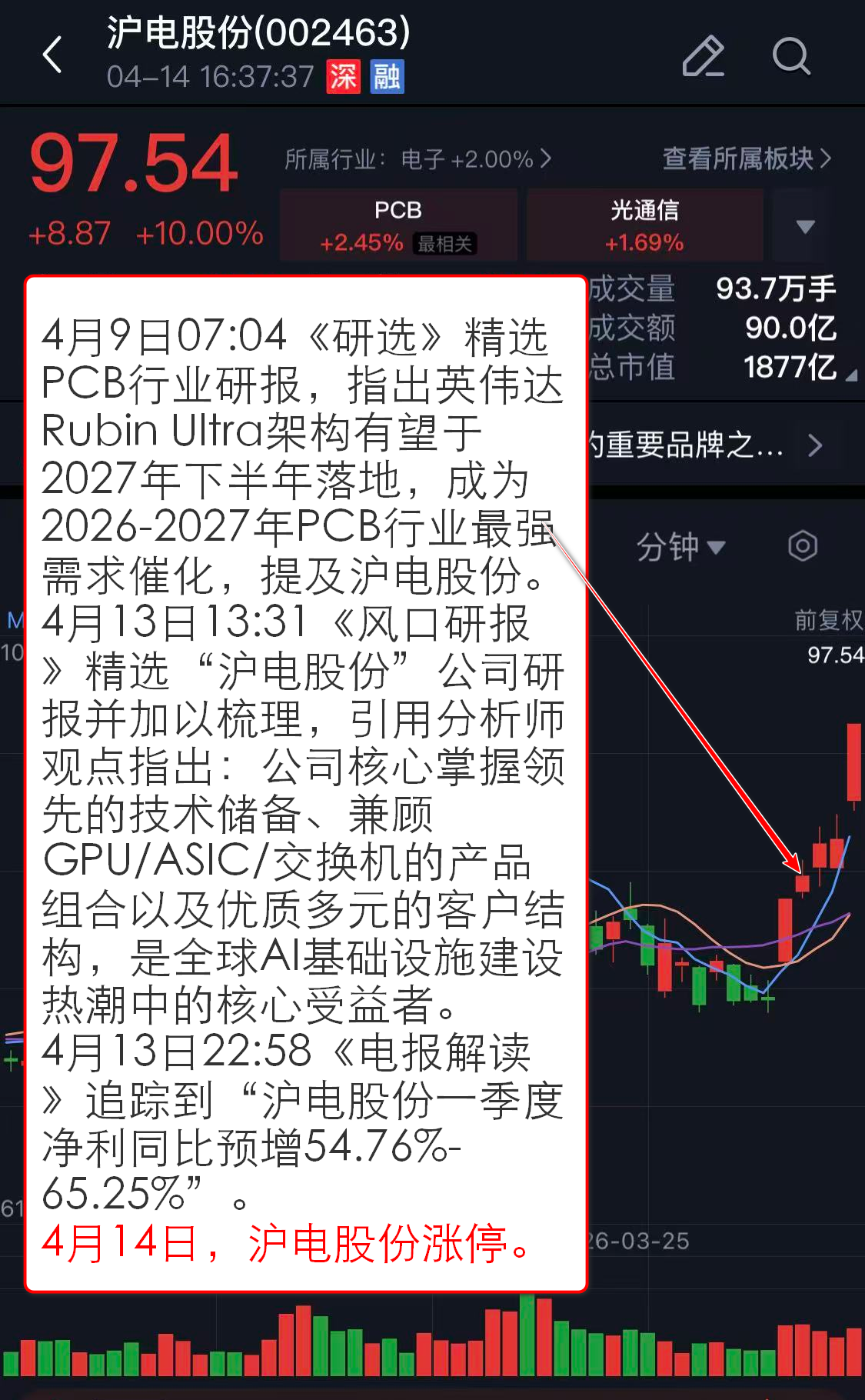Open the 分钟 chart period dropdown
This screenshot has height=1400, width=865.
click(680, 547)
